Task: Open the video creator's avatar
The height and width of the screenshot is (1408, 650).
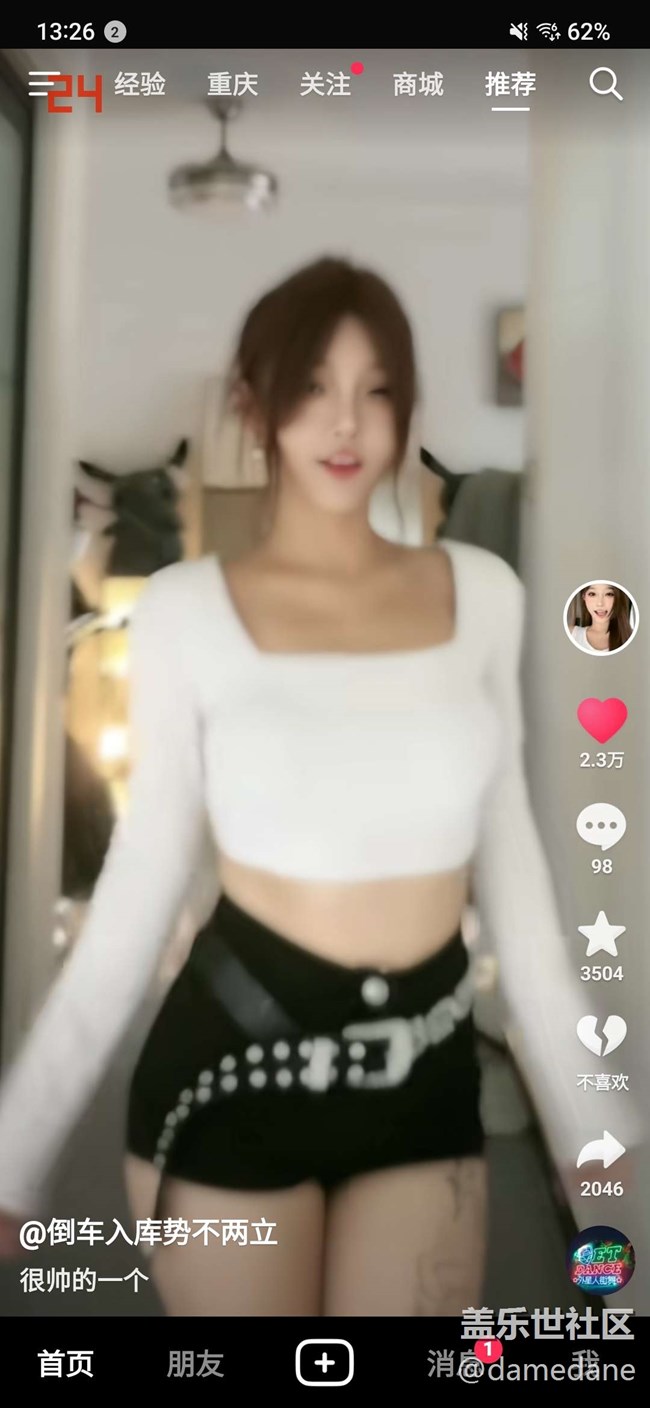Action: [x=601, y=617]
